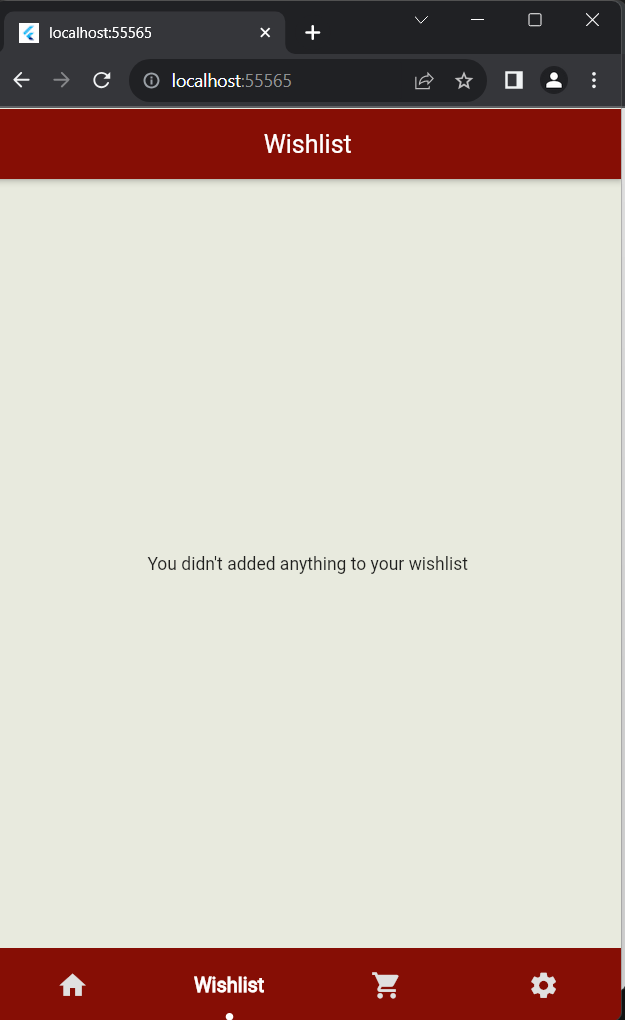Image resolution: width=625 pixels, height=1020 pixels.
Task: Open the browser profile icon
Action: pyautogui.click(x=554, y=81)
